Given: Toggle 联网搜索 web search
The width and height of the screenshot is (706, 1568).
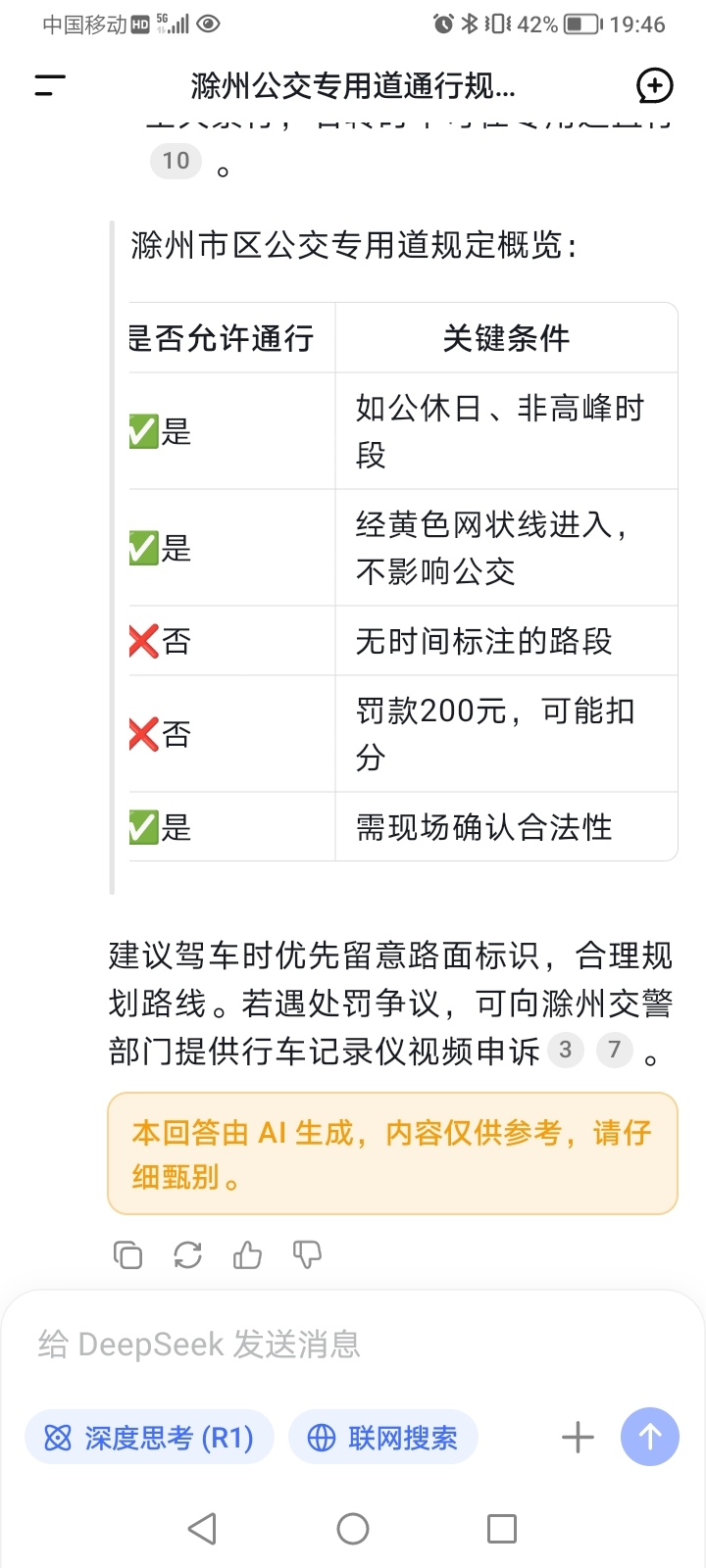Looking at the screenshot, I should click(383, 1438).
